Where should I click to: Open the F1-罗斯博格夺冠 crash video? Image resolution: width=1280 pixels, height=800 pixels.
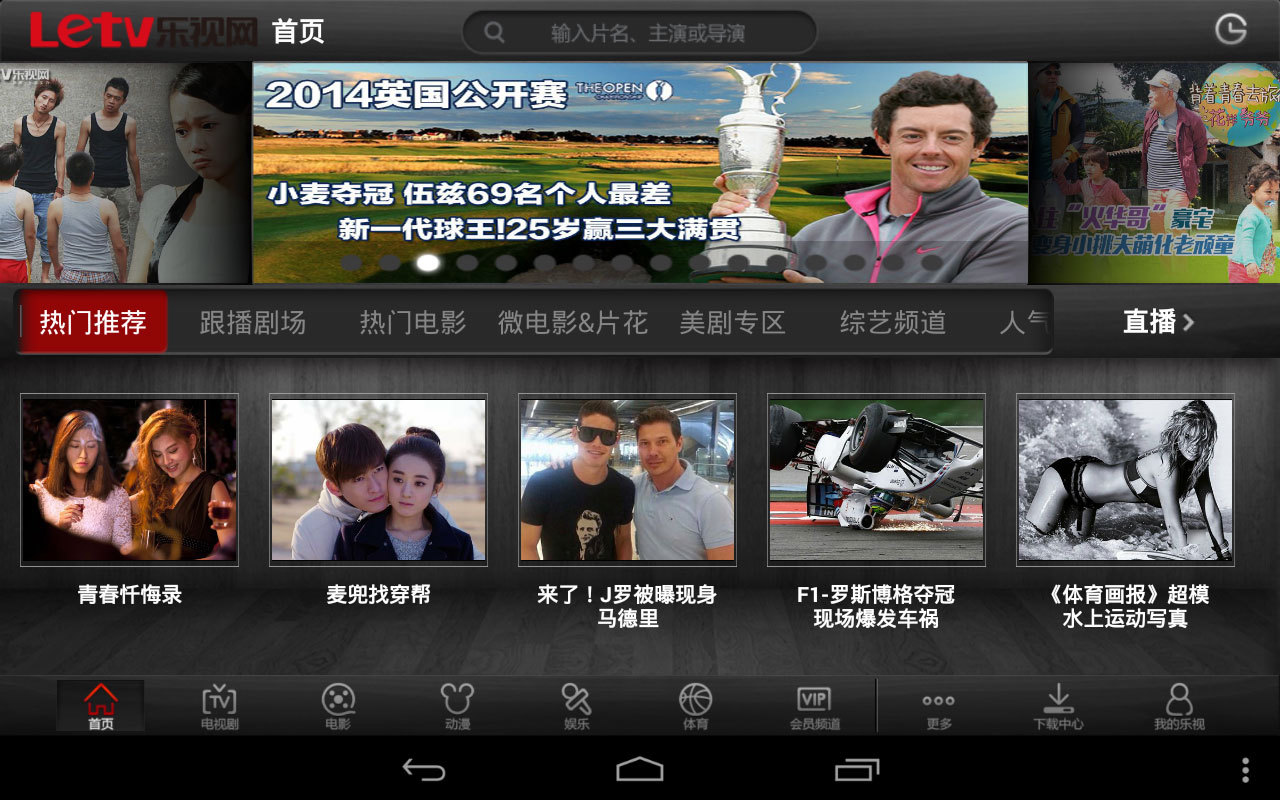click(x=876, y=480)
